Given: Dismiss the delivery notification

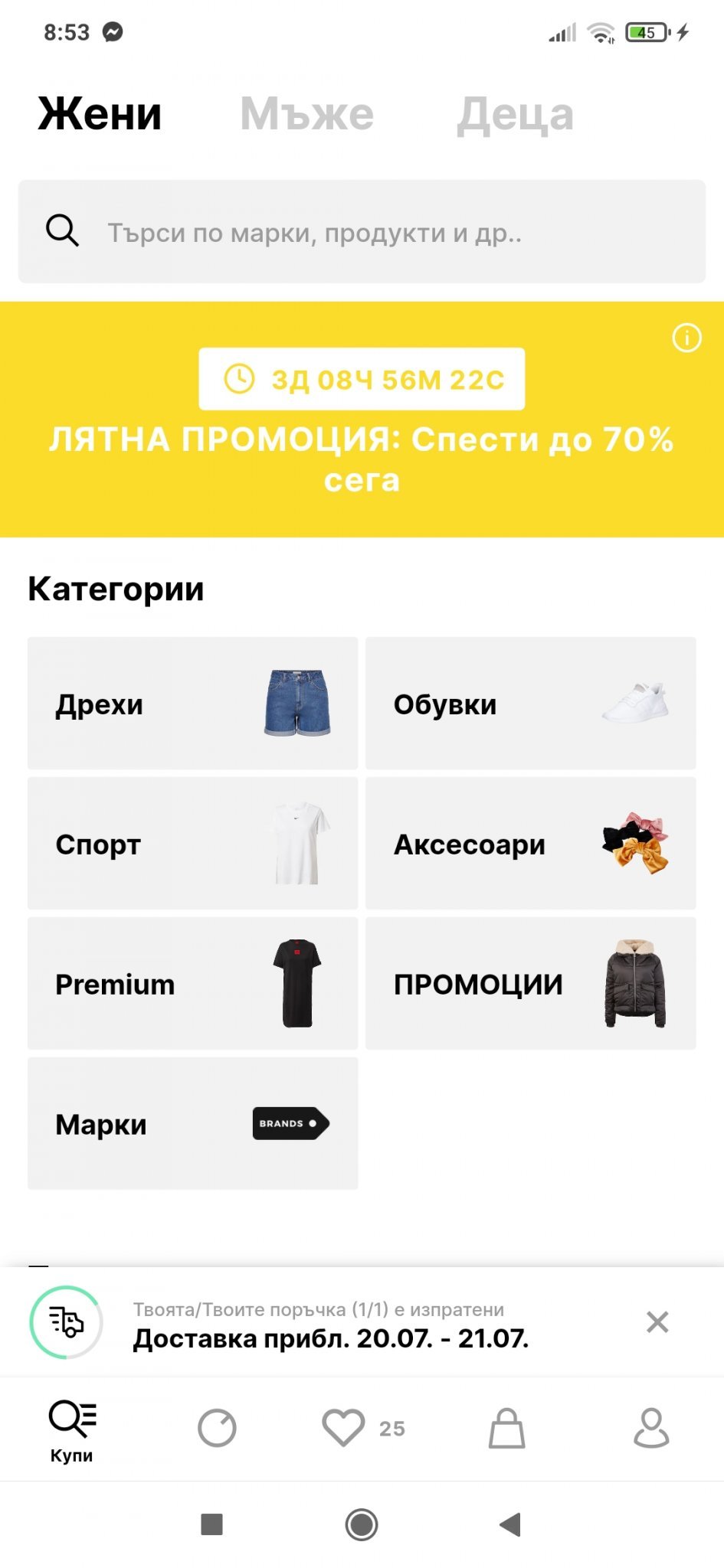Looking at the screenshot, I should (657, 1322).
